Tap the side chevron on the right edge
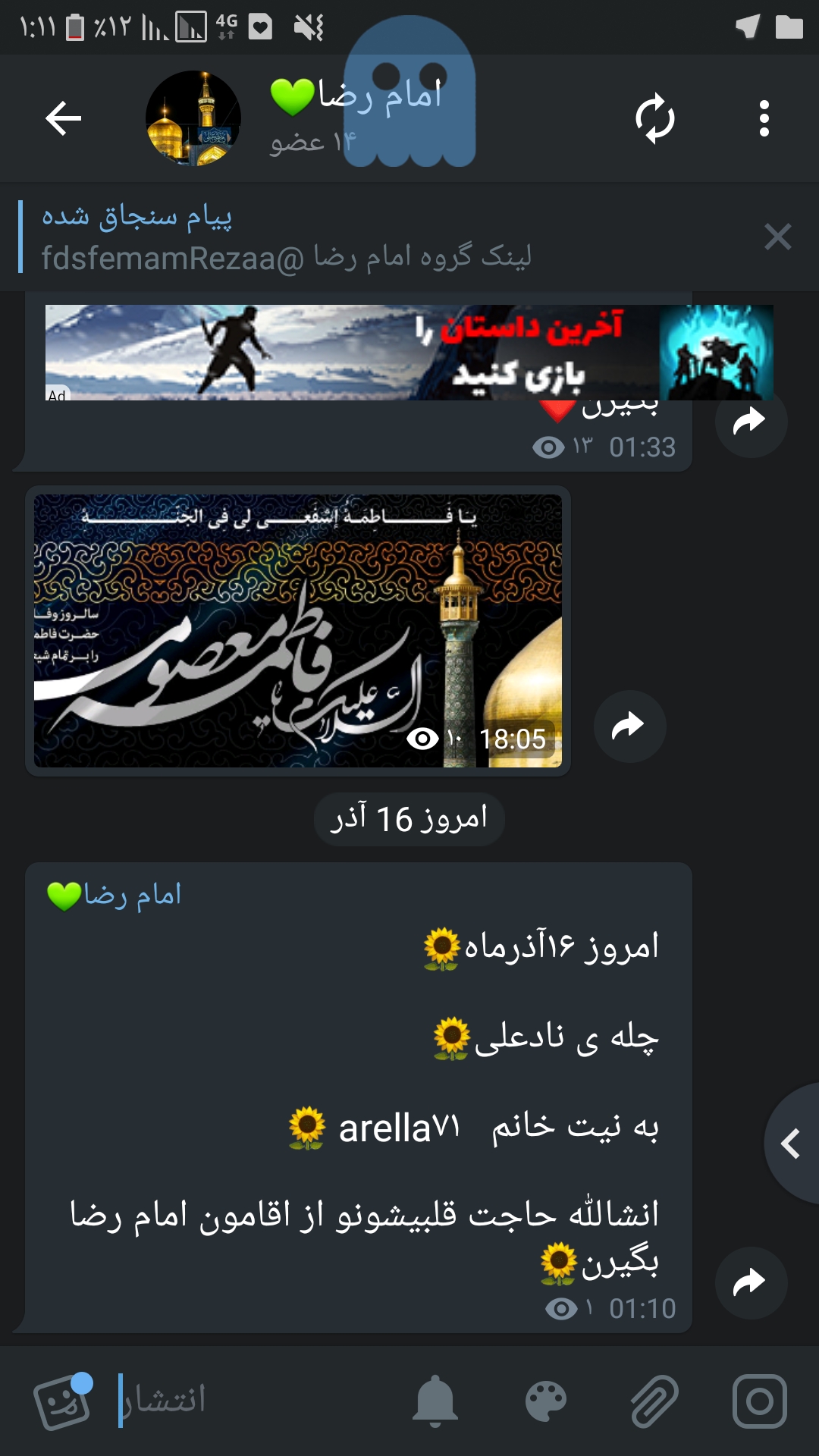Viewport: 819px width, 1456px height. click(792, 1144)
